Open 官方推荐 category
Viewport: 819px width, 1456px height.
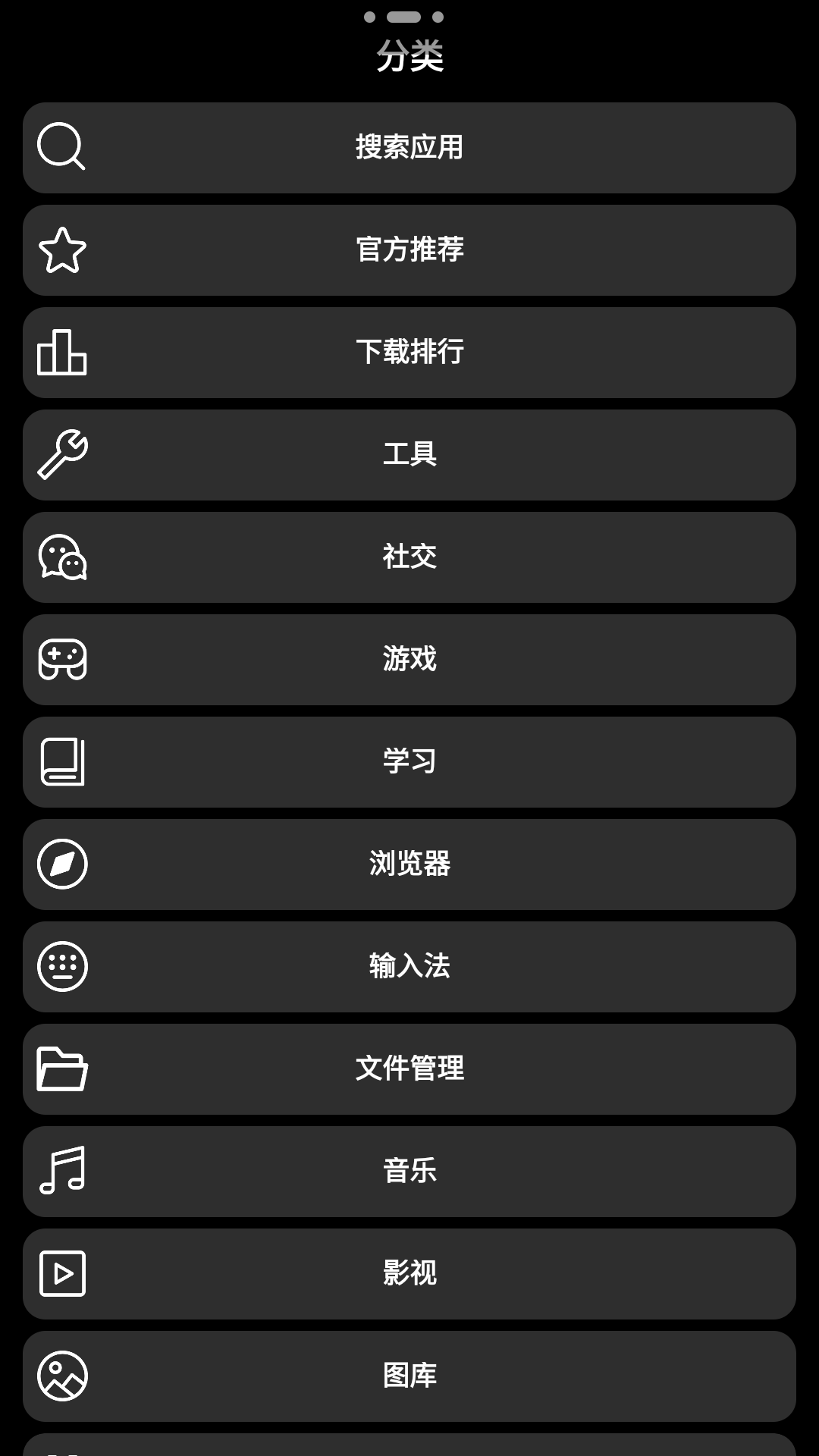pos(409,249)
